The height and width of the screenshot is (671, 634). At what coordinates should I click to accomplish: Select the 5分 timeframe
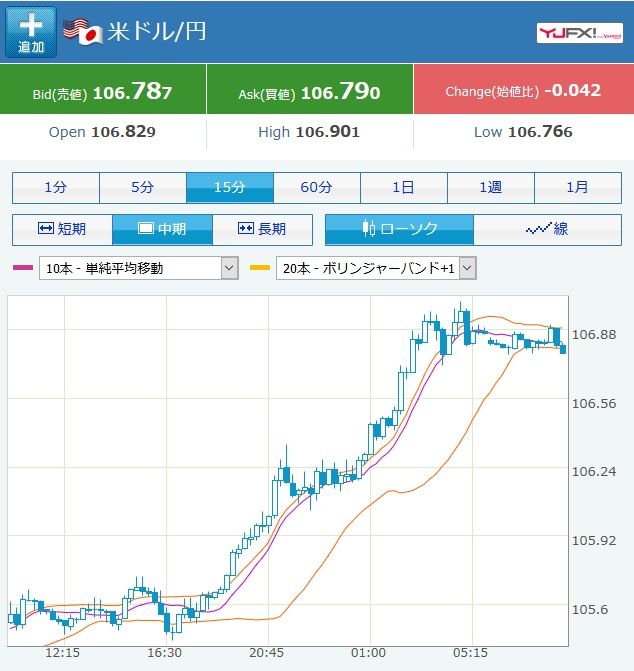[x=143, y=188]
